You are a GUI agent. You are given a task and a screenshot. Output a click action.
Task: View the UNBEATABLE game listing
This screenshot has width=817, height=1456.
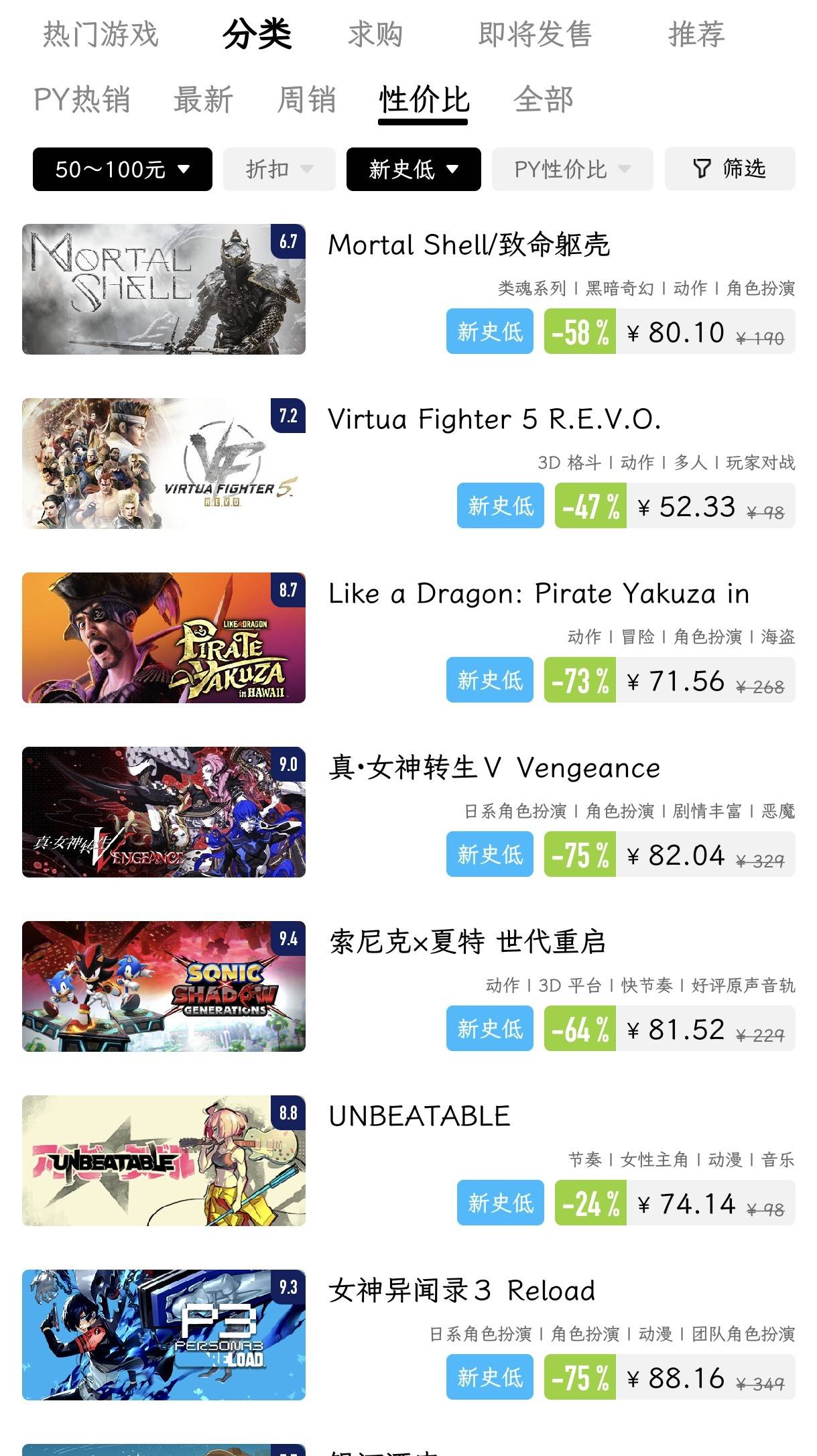coord(420,1117)
